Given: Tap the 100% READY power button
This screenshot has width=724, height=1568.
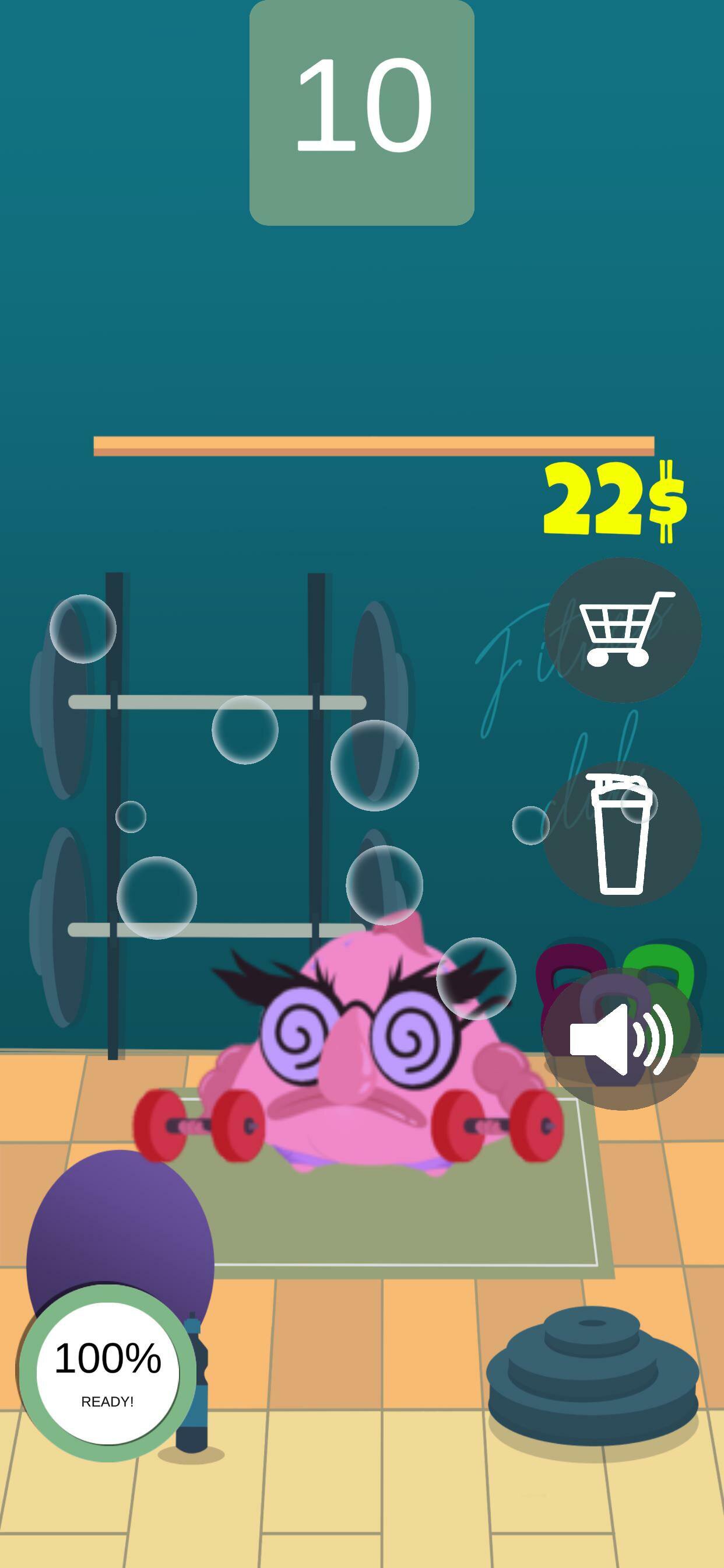Looking at the screenshot, I should click(108, 1373).
